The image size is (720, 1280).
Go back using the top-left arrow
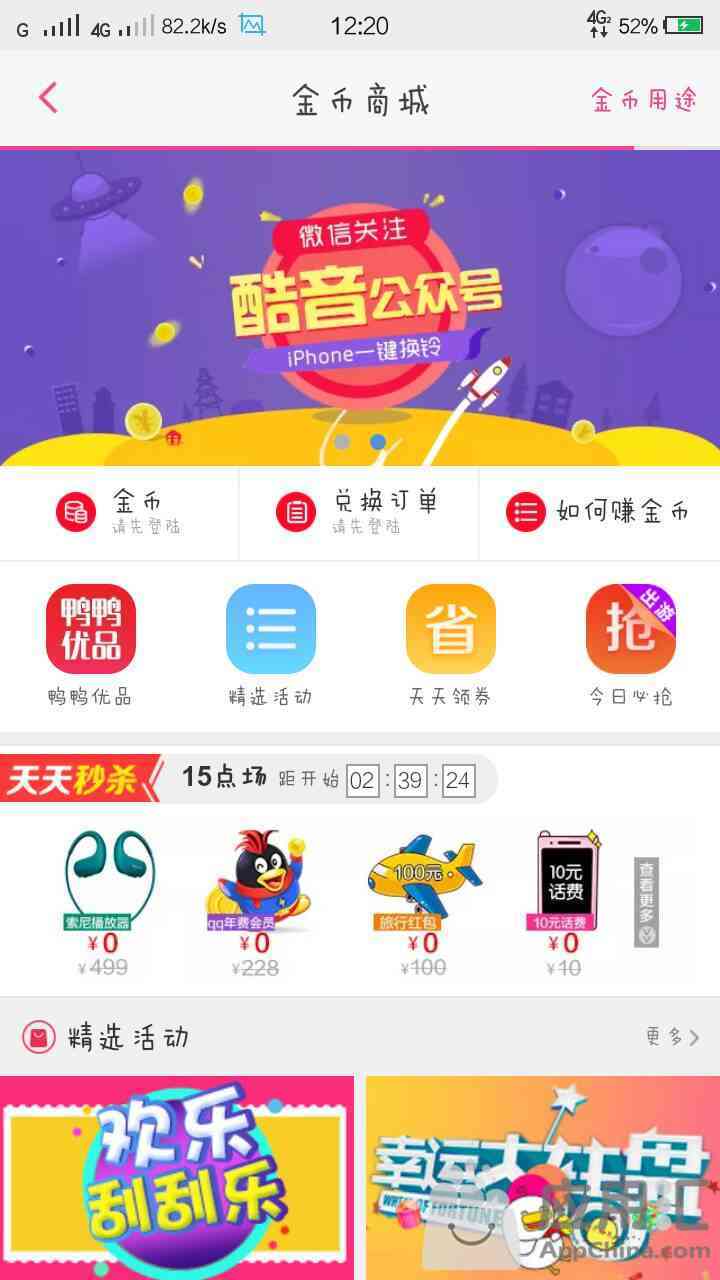[x=48, y=98]
